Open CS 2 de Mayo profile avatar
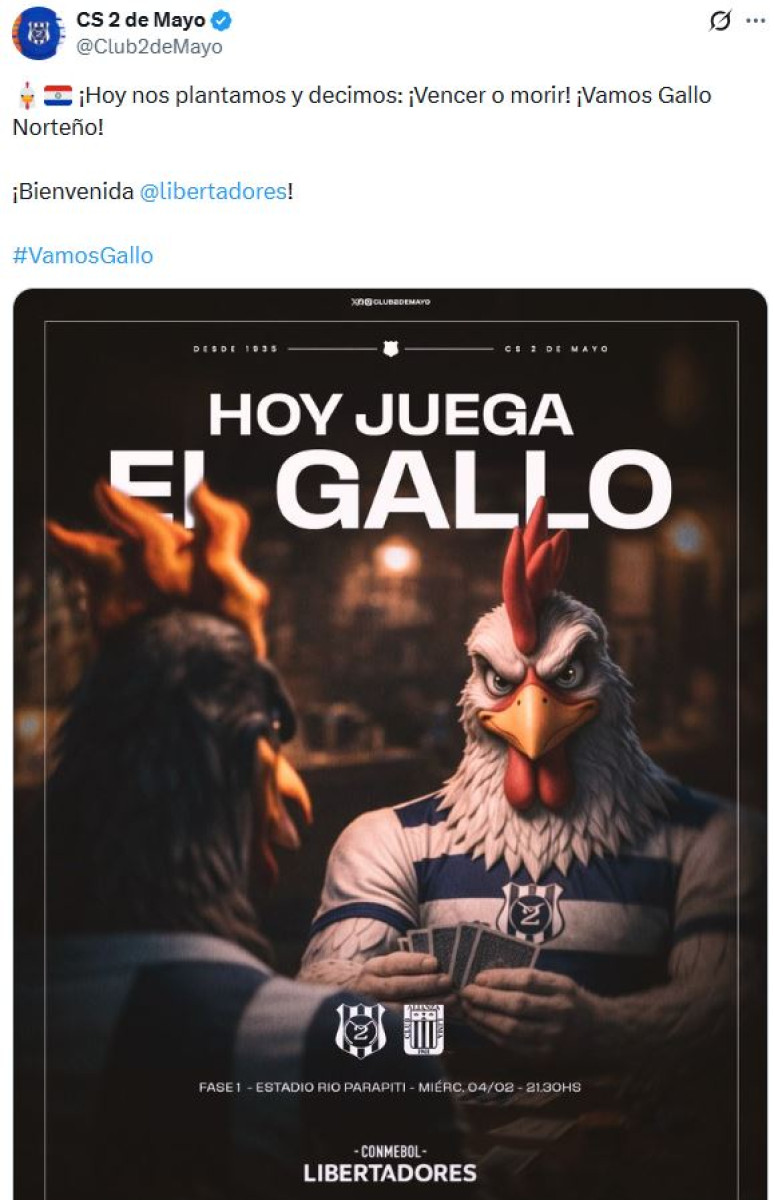The width and height of the screenshot is (774, 1200). [37, 33]
